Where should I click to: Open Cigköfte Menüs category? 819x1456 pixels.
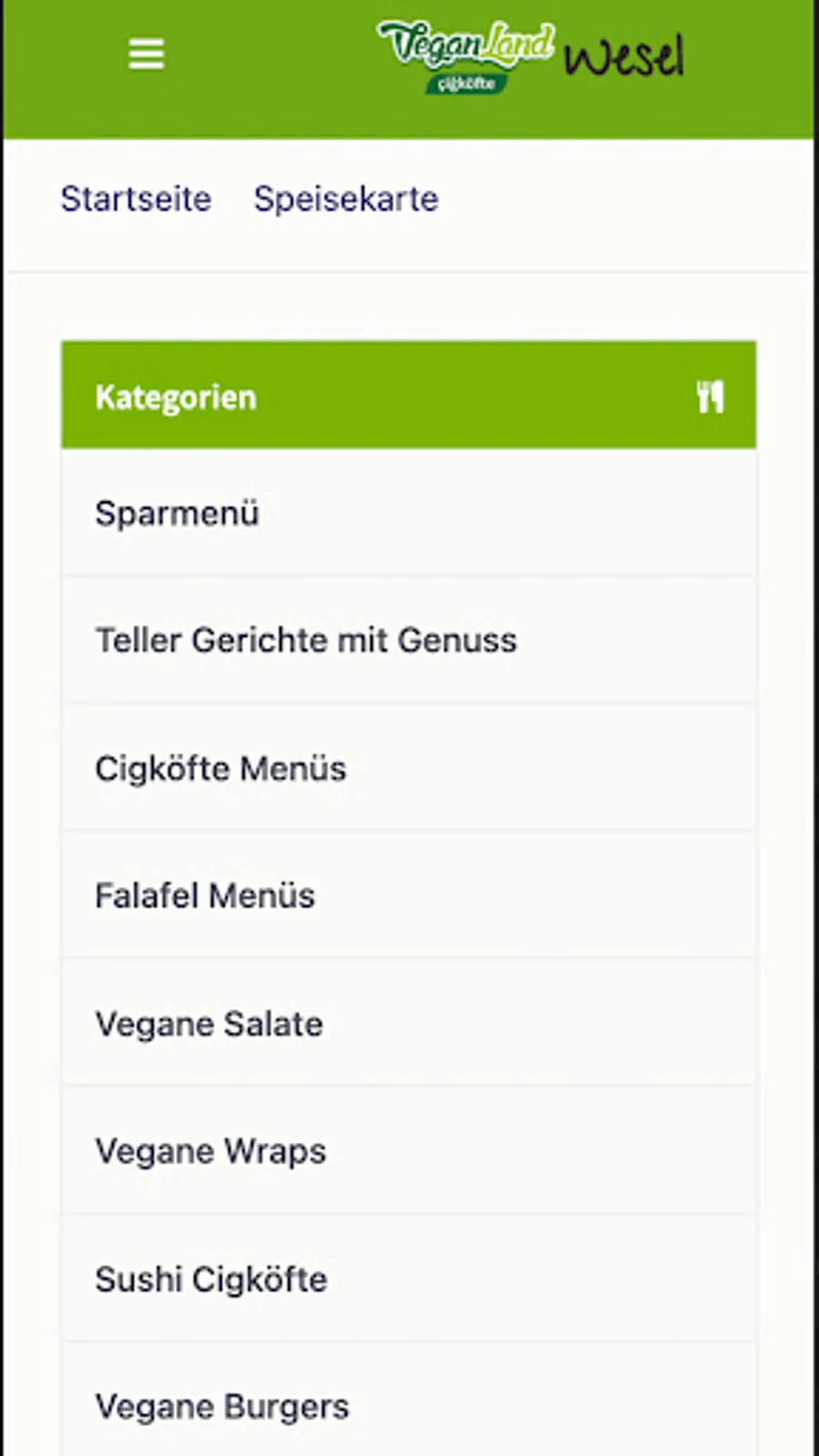click(x=409, y=768)
